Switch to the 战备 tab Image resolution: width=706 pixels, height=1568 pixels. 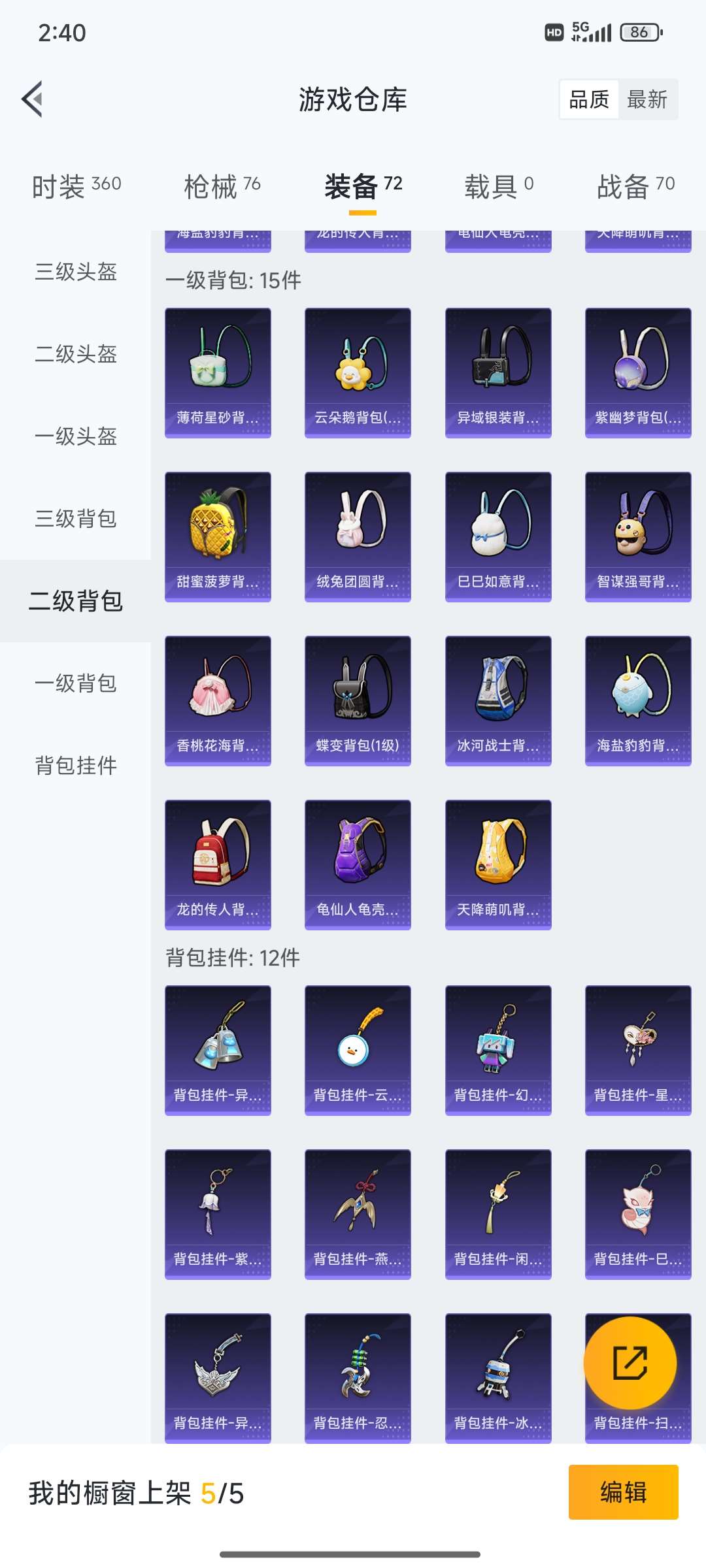pyautogui.click(x=635, y=186)
